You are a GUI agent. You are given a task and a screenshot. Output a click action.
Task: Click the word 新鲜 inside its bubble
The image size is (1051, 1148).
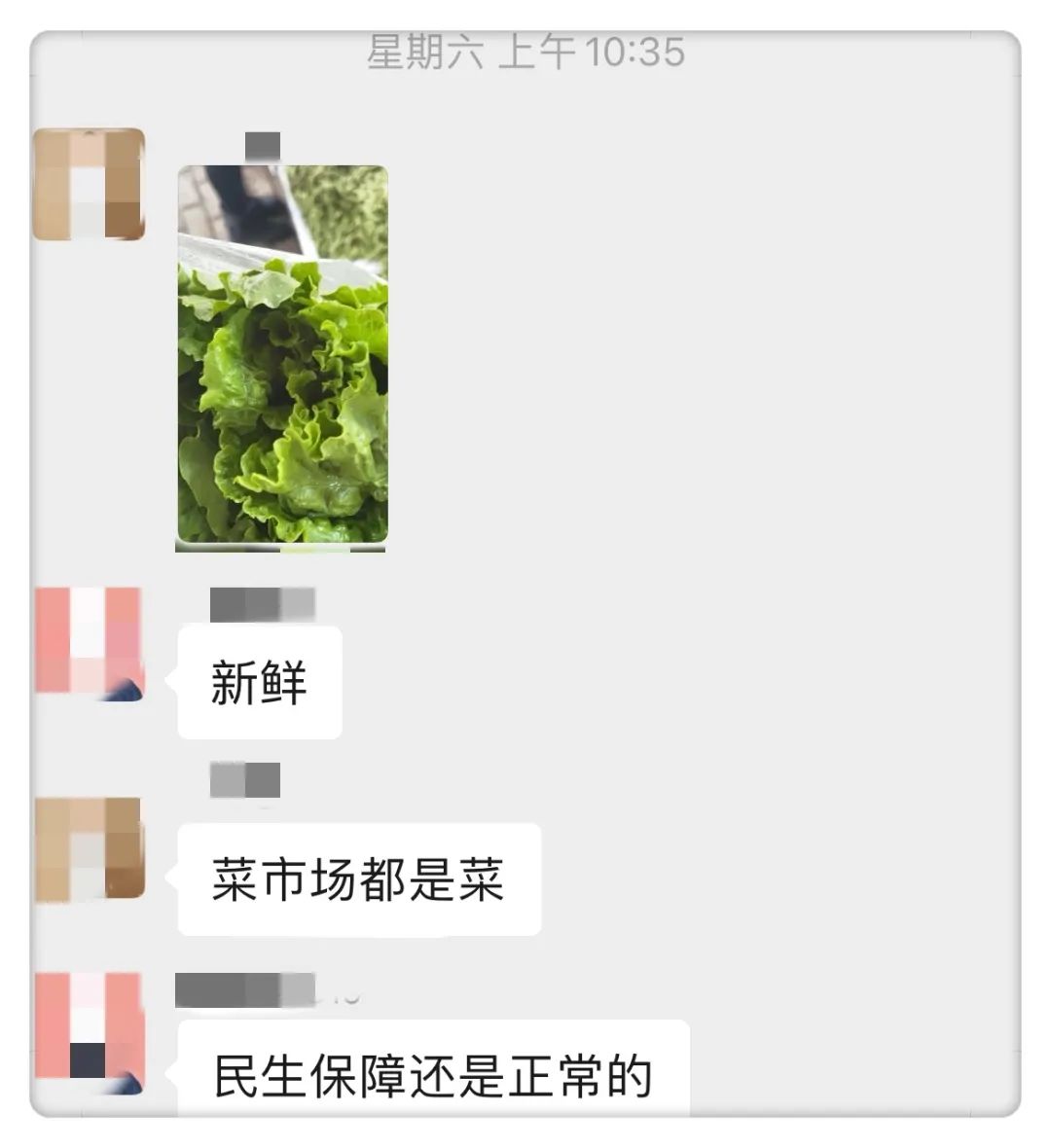coord(258,681)
